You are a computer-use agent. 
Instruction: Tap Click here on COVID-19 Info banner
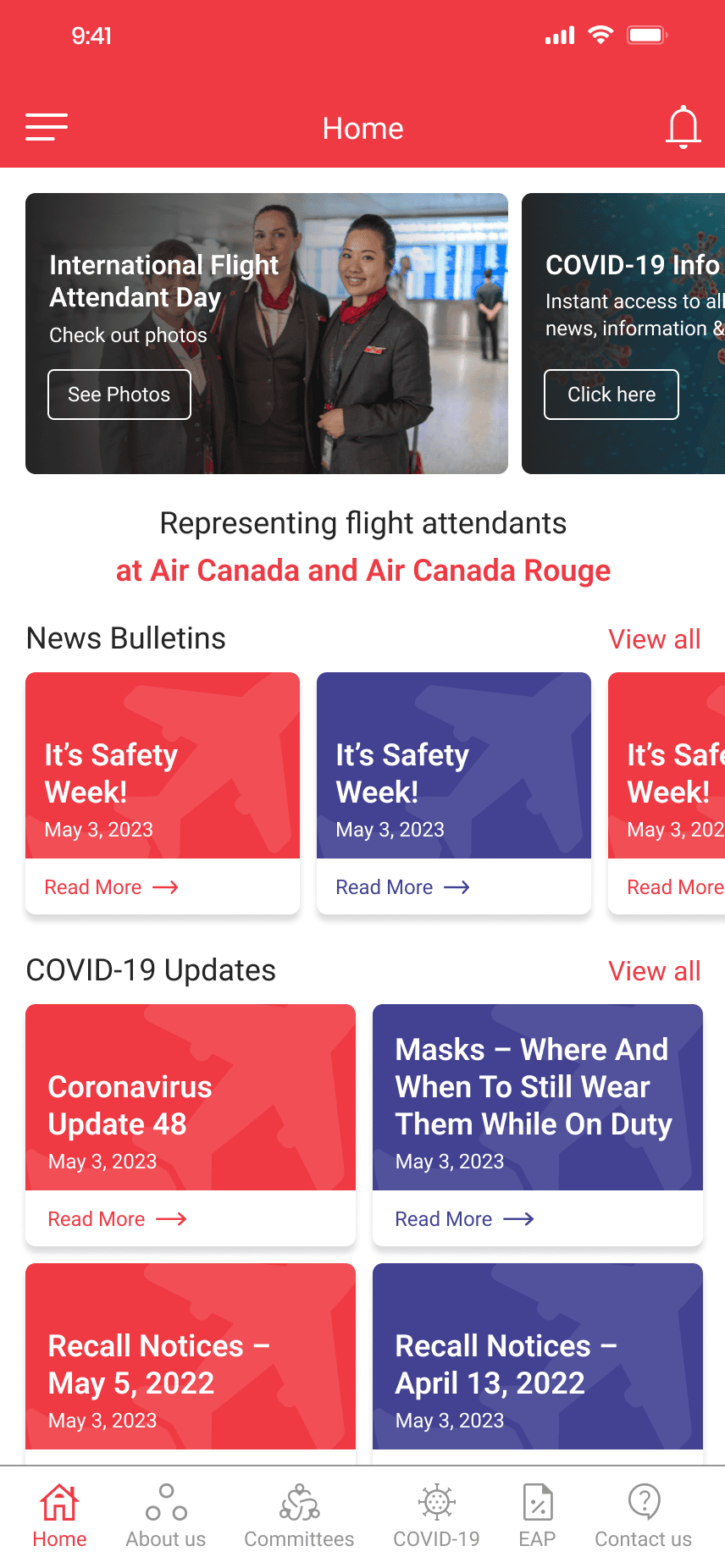[x=611, y=395]
